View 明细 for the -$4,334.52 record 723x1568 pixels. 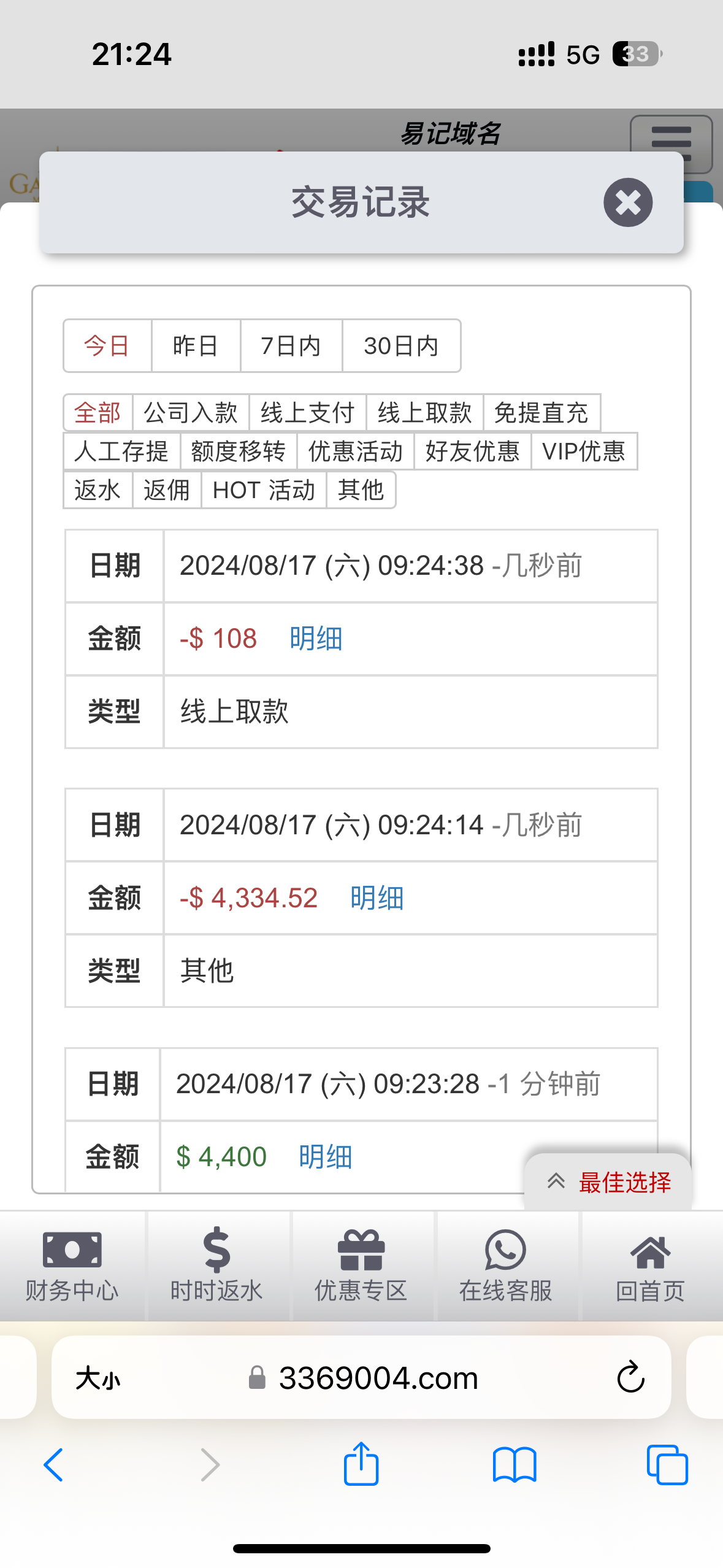(377, 898)
